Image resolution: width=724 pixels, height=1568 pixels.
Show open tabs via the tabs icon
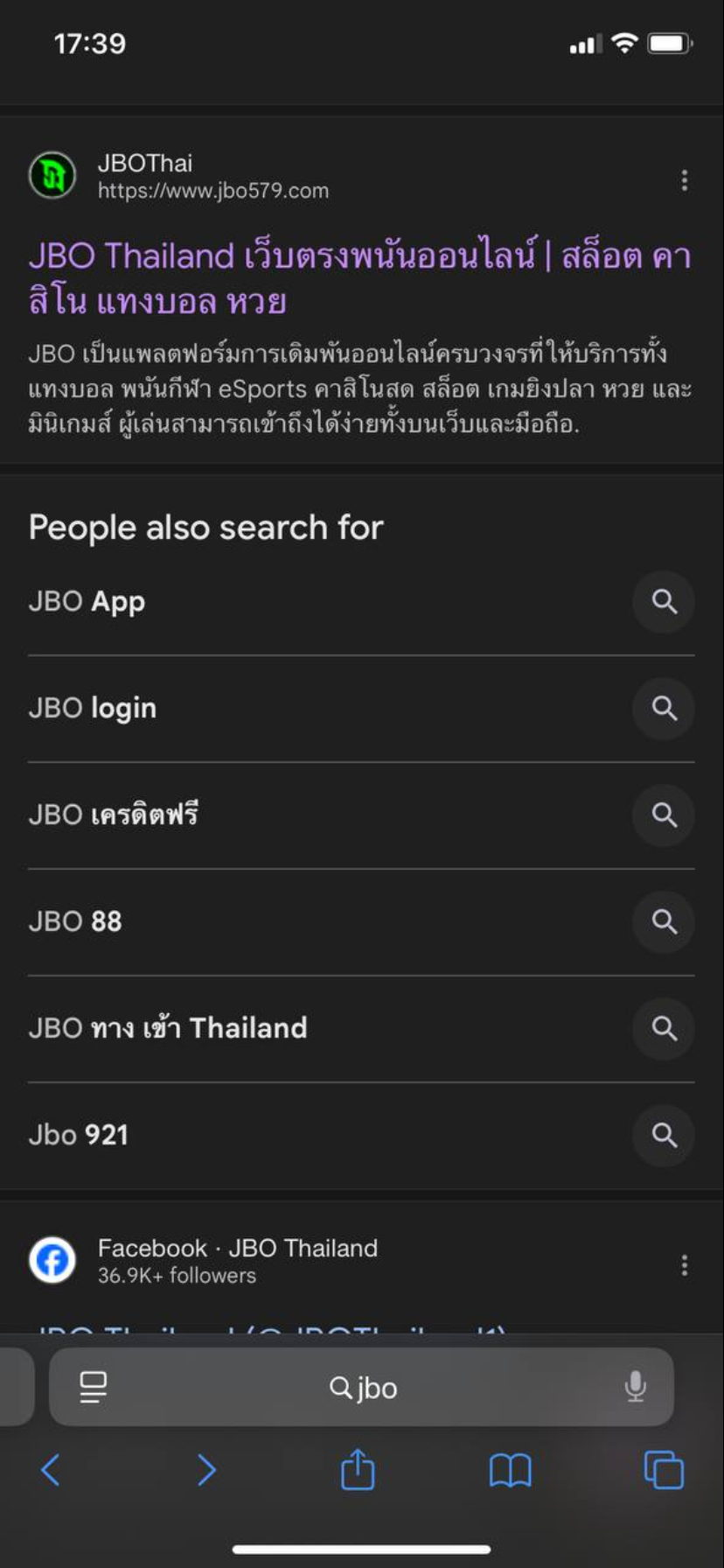(664, 1470)
